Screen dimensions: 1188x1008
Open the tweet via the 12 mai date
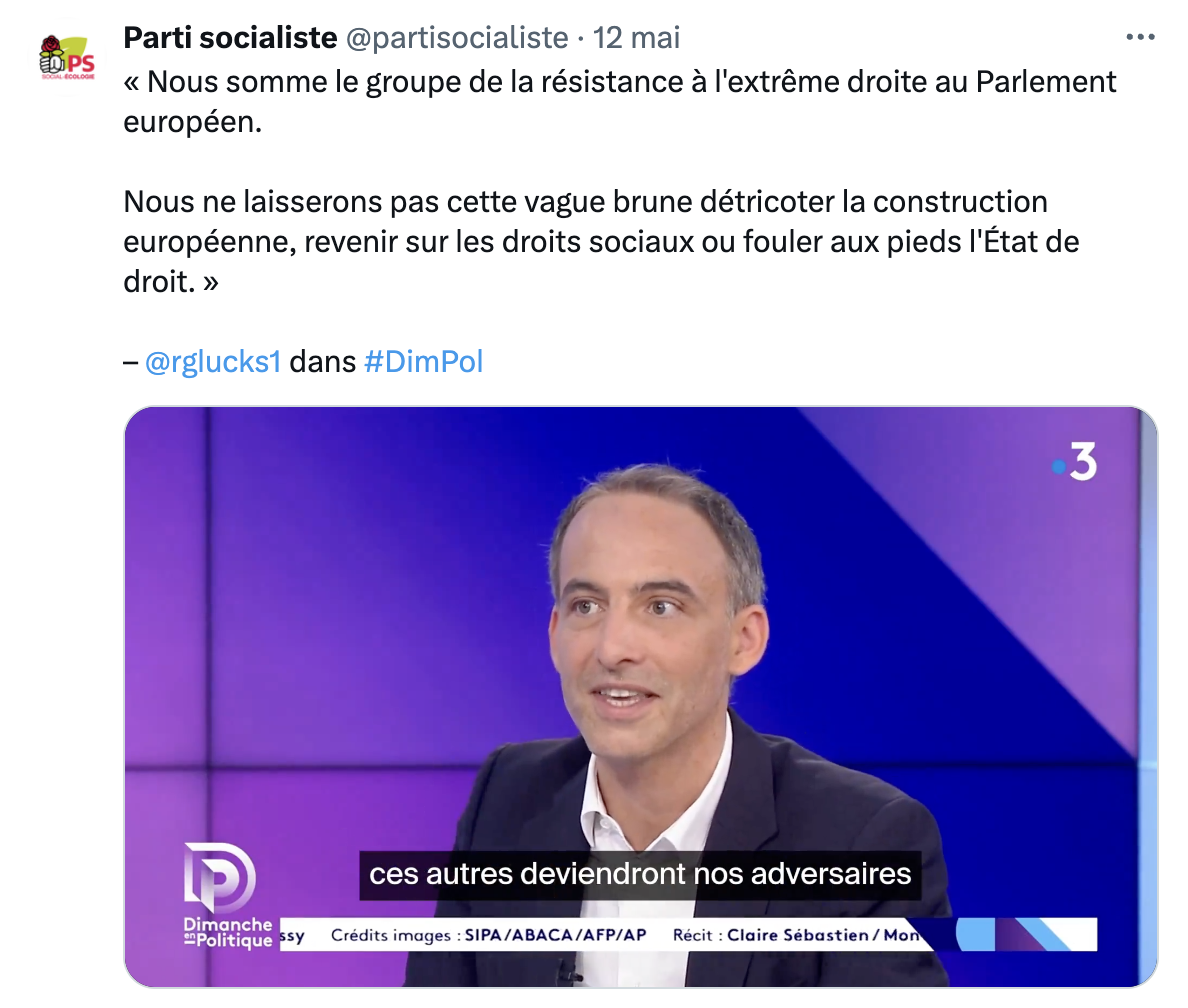point(636,38)
